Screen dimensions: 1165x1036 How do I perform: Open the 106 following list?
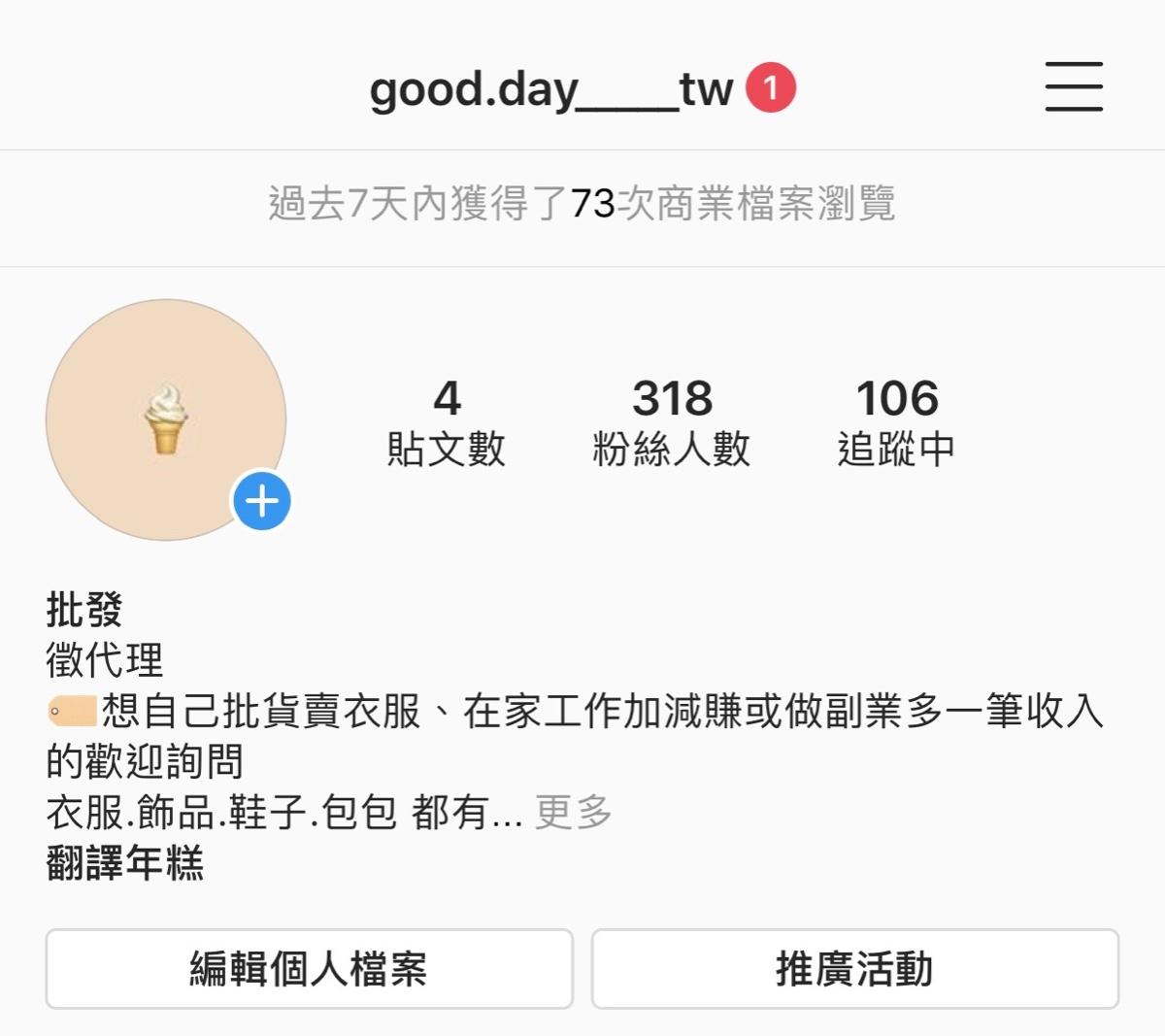[x=896, y=422]
